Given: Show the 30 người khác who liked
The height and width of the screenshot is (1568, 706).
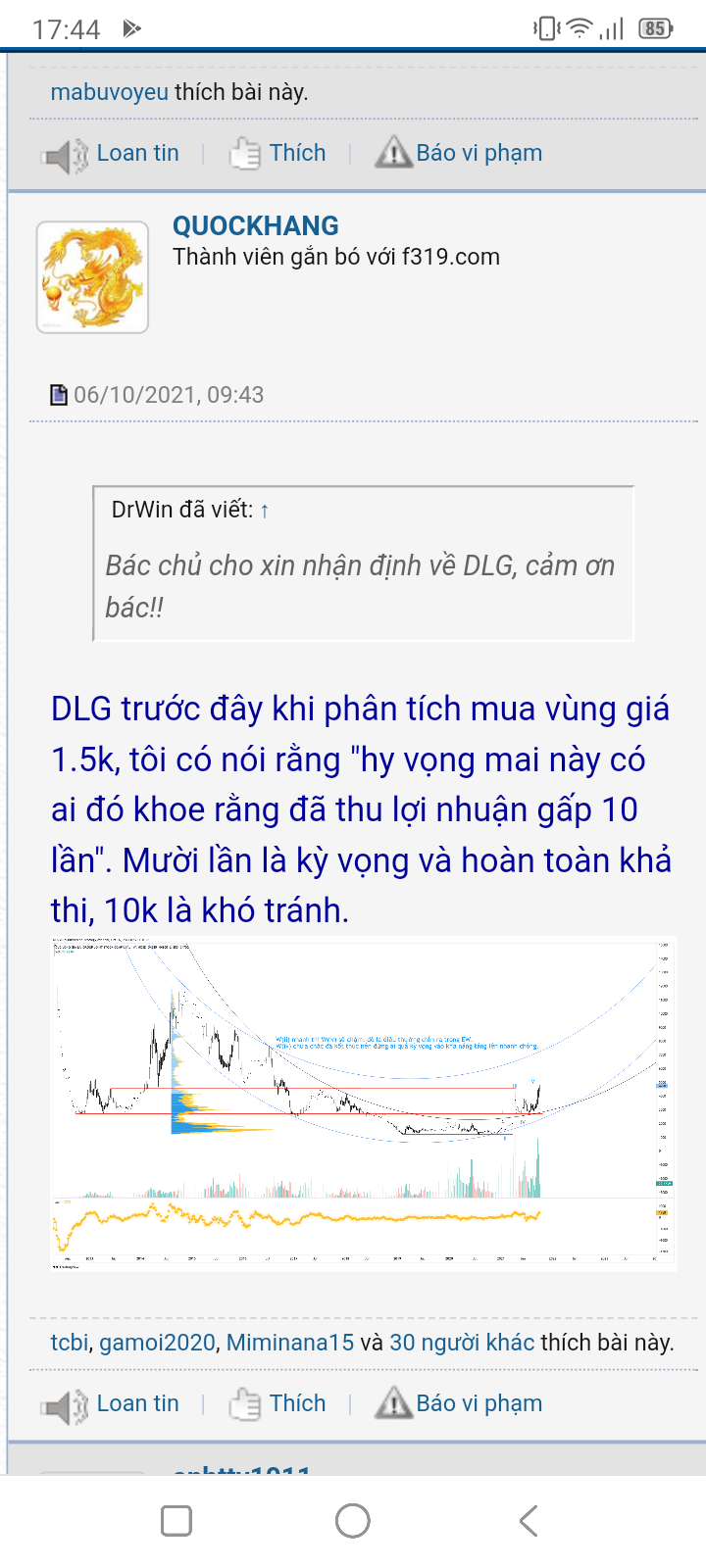Looking at the screenshot, I should pyautogui.click(x=462, y=1342).
